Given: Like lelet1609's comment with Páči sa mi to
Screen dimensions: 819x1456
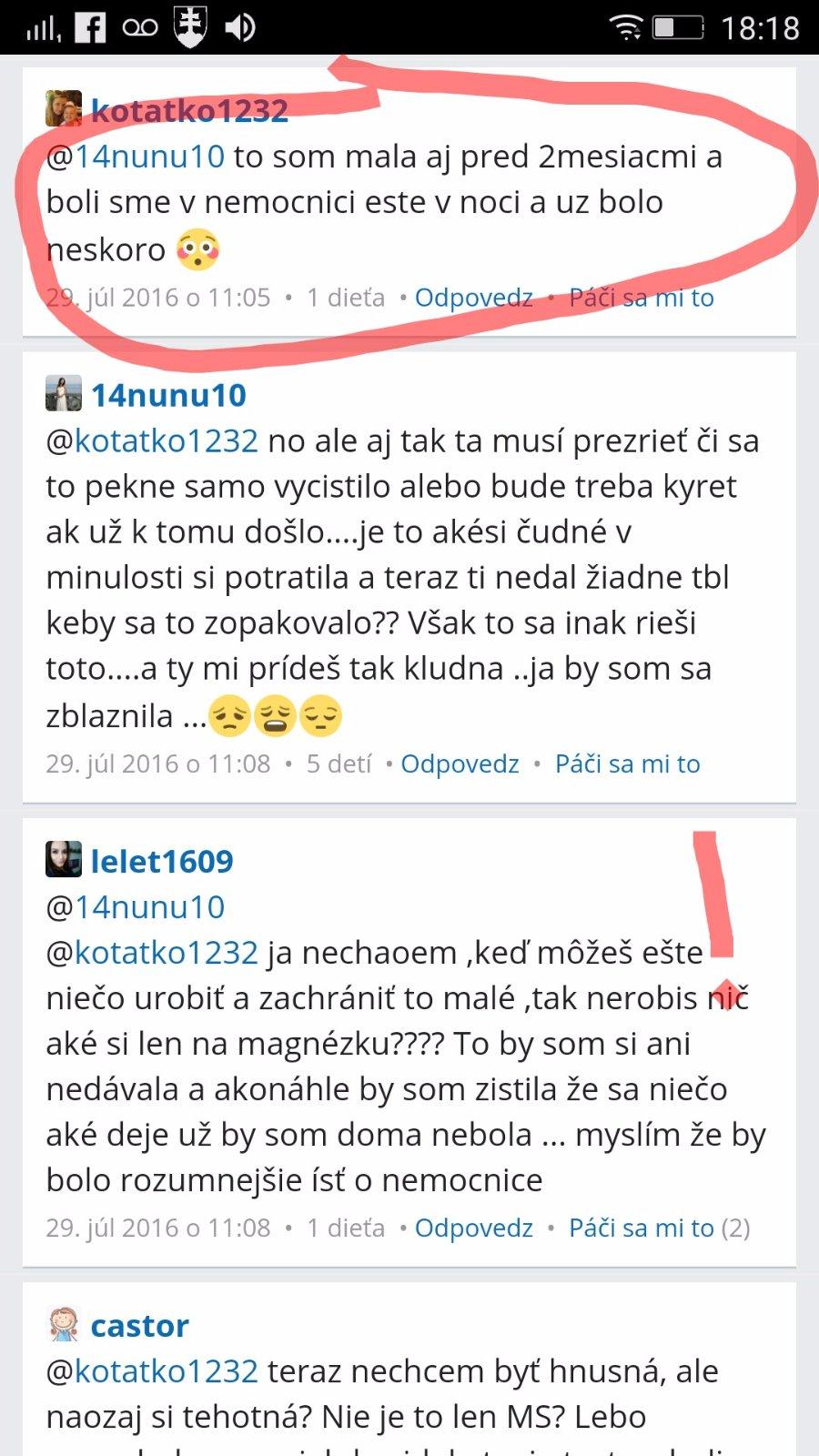Looking at the screenshot, I should 641,1228.
